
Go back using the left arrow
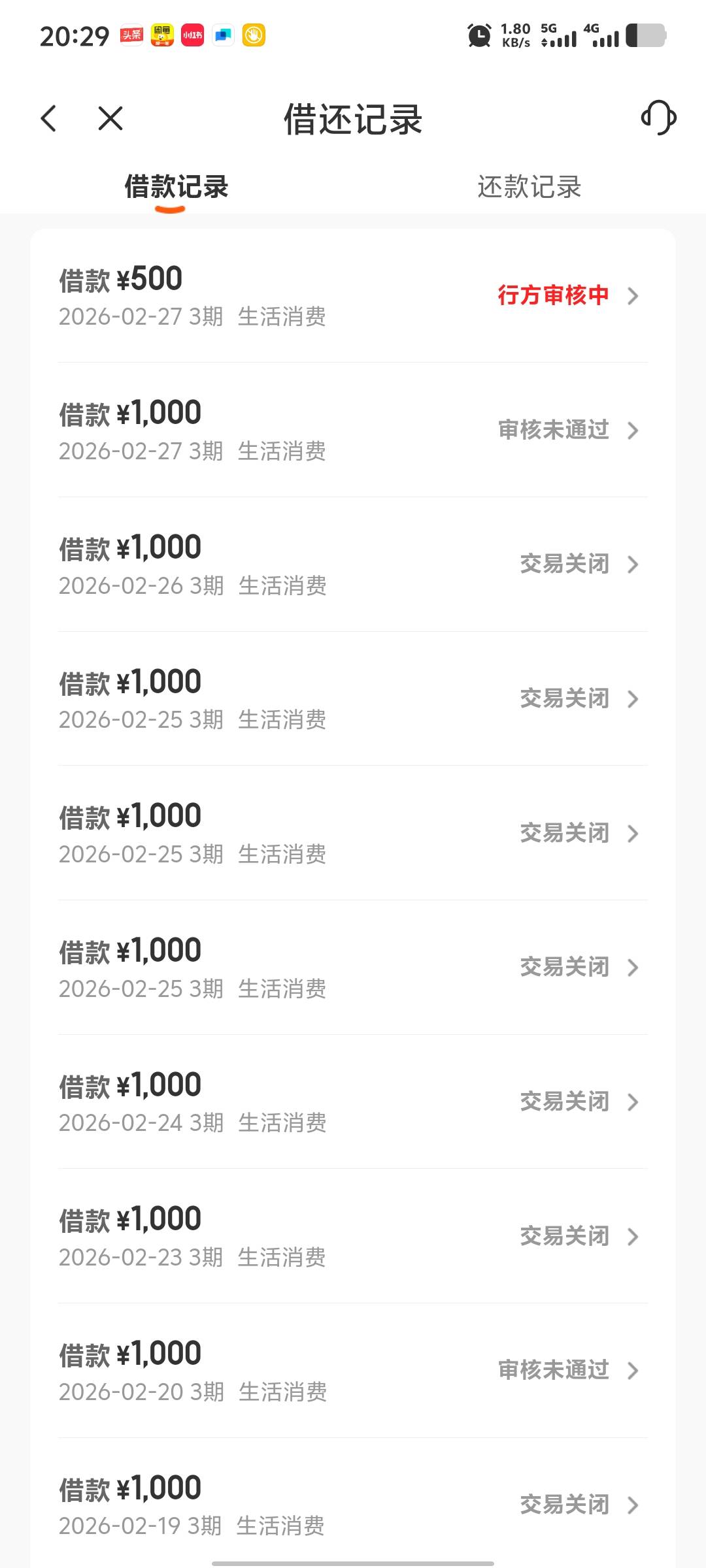[49, 119]
